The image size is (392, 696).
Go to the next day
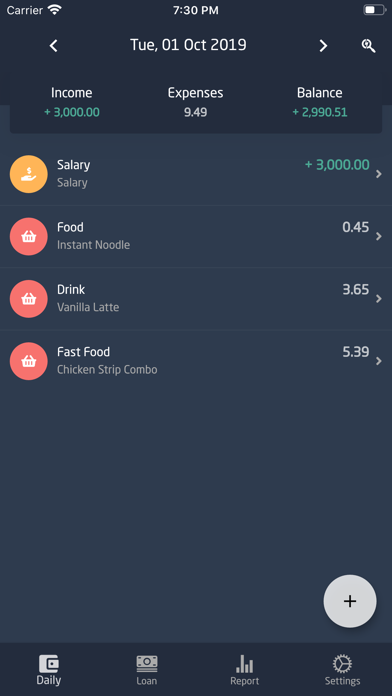pyautogui.click(x=323, y=45)
